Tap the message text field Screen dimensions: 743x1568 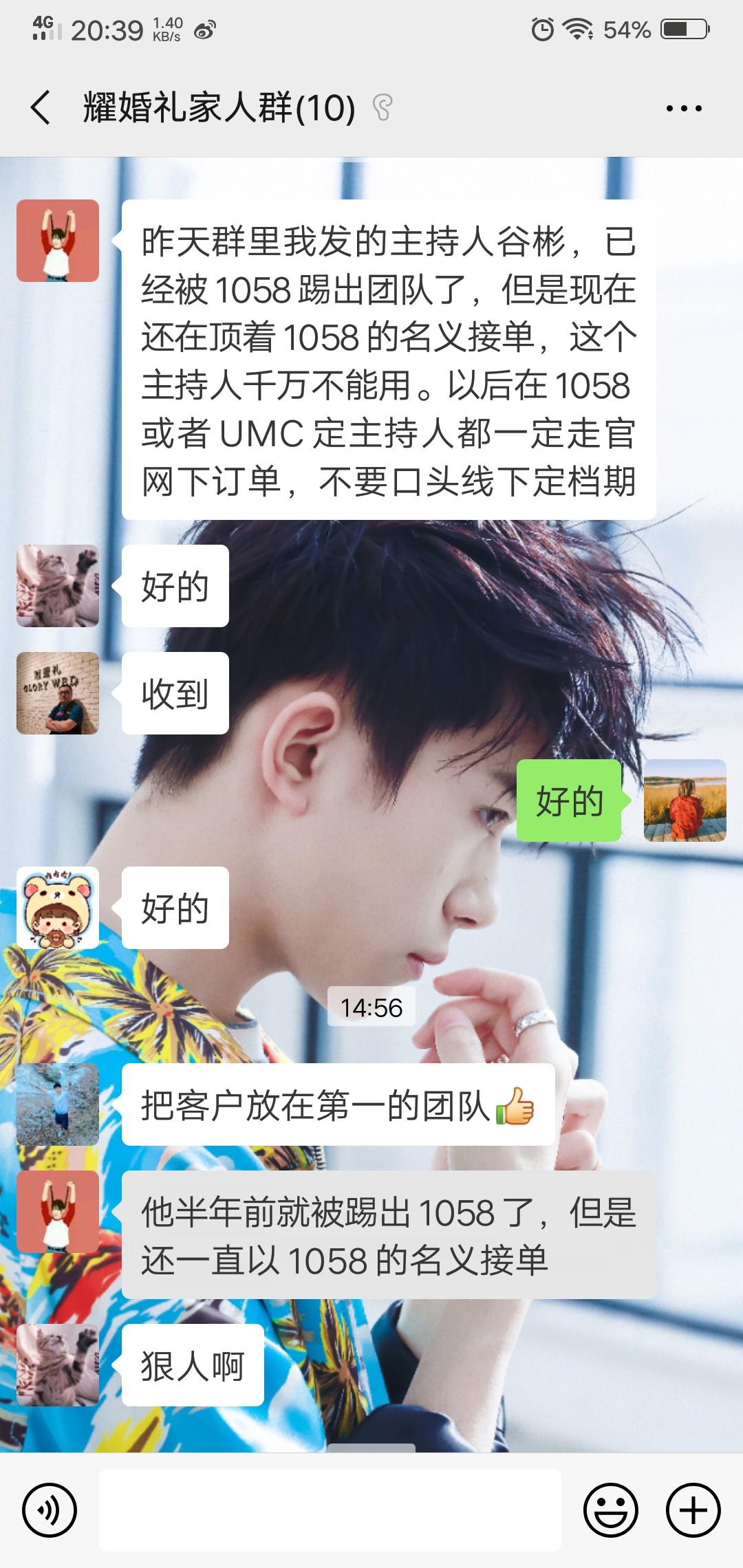click(x=330, y=1510)
